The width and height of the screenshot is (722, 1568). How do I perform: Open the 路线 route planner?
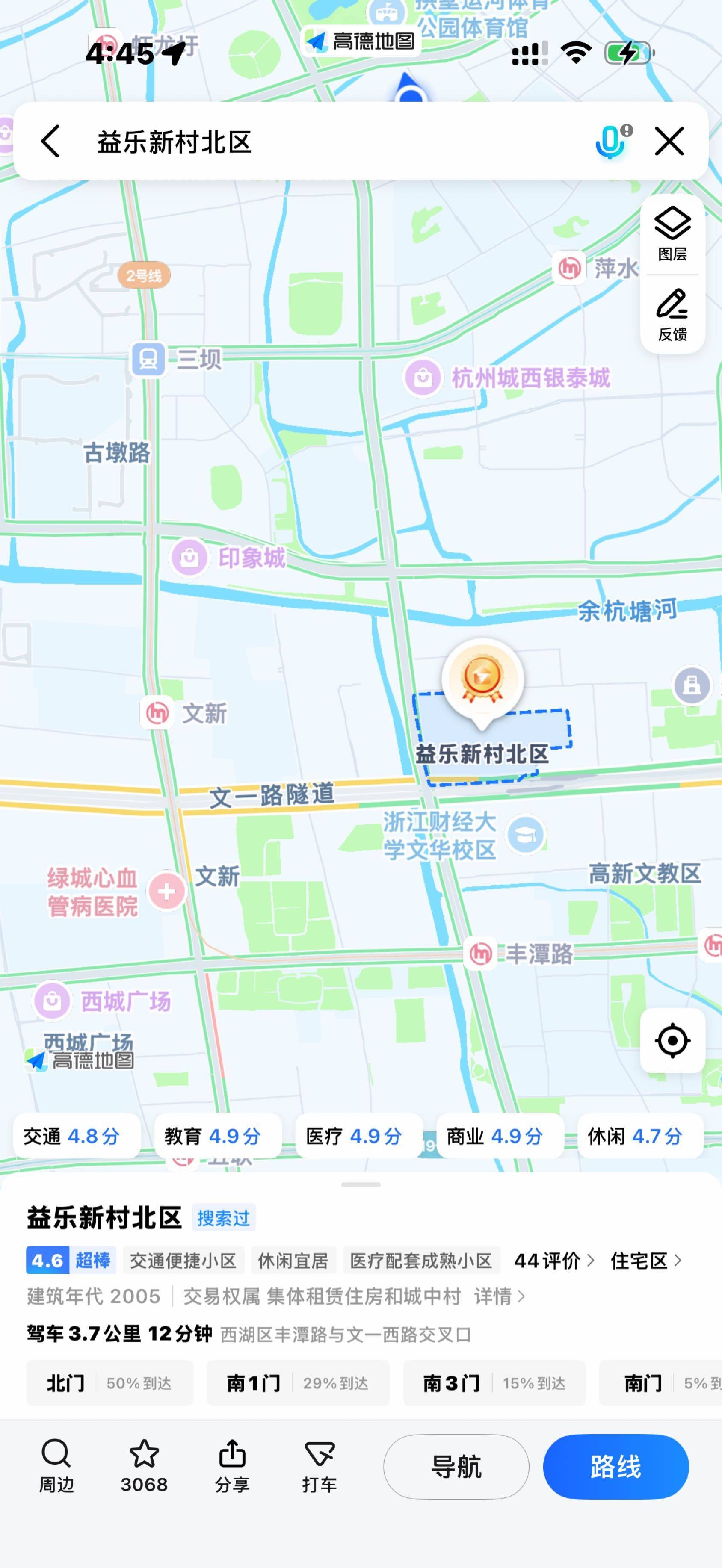615,1466
